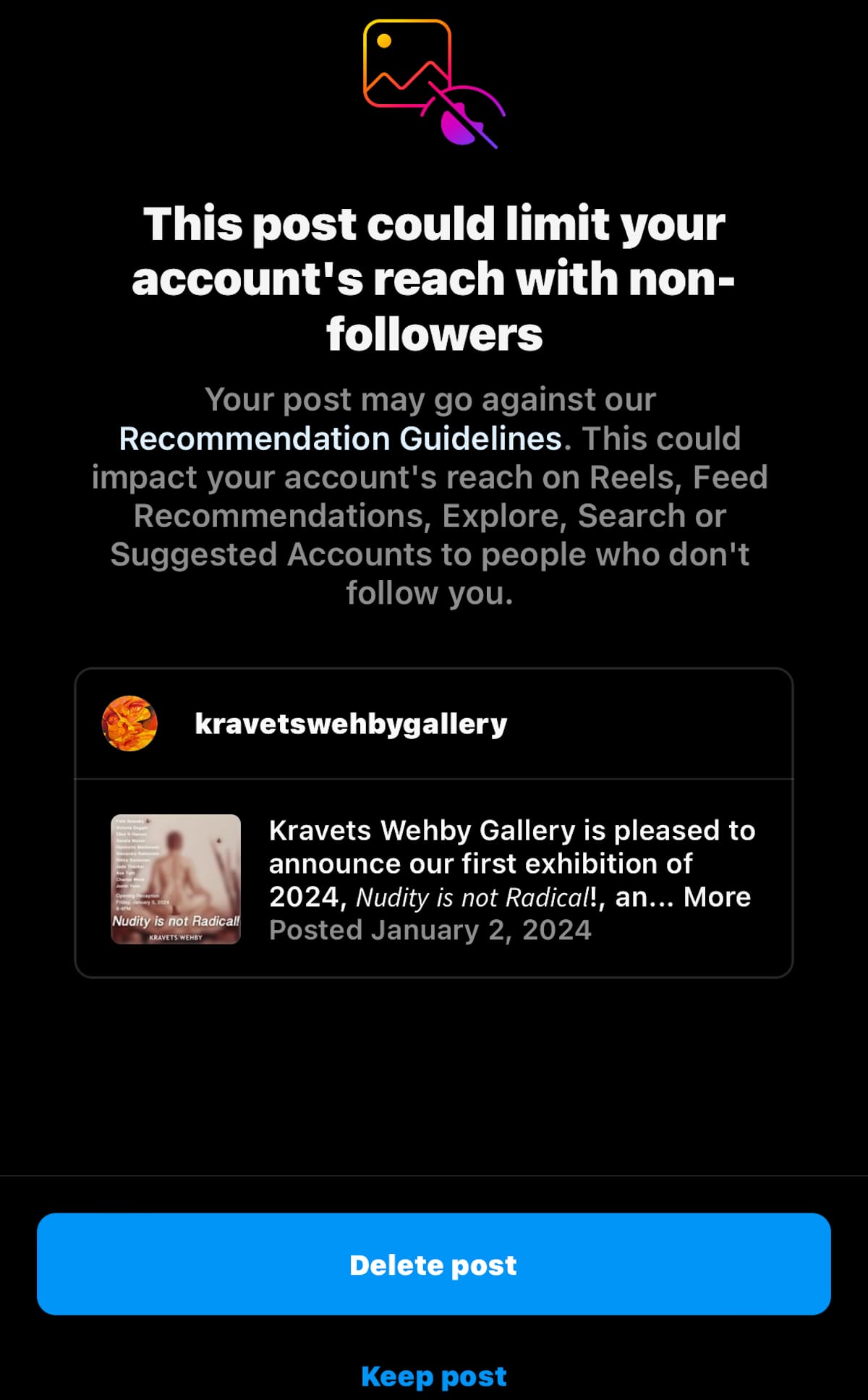The image size is (868, 1400).
Task: Open the Recommendation Guidelines link
Action: click(340, 439)
